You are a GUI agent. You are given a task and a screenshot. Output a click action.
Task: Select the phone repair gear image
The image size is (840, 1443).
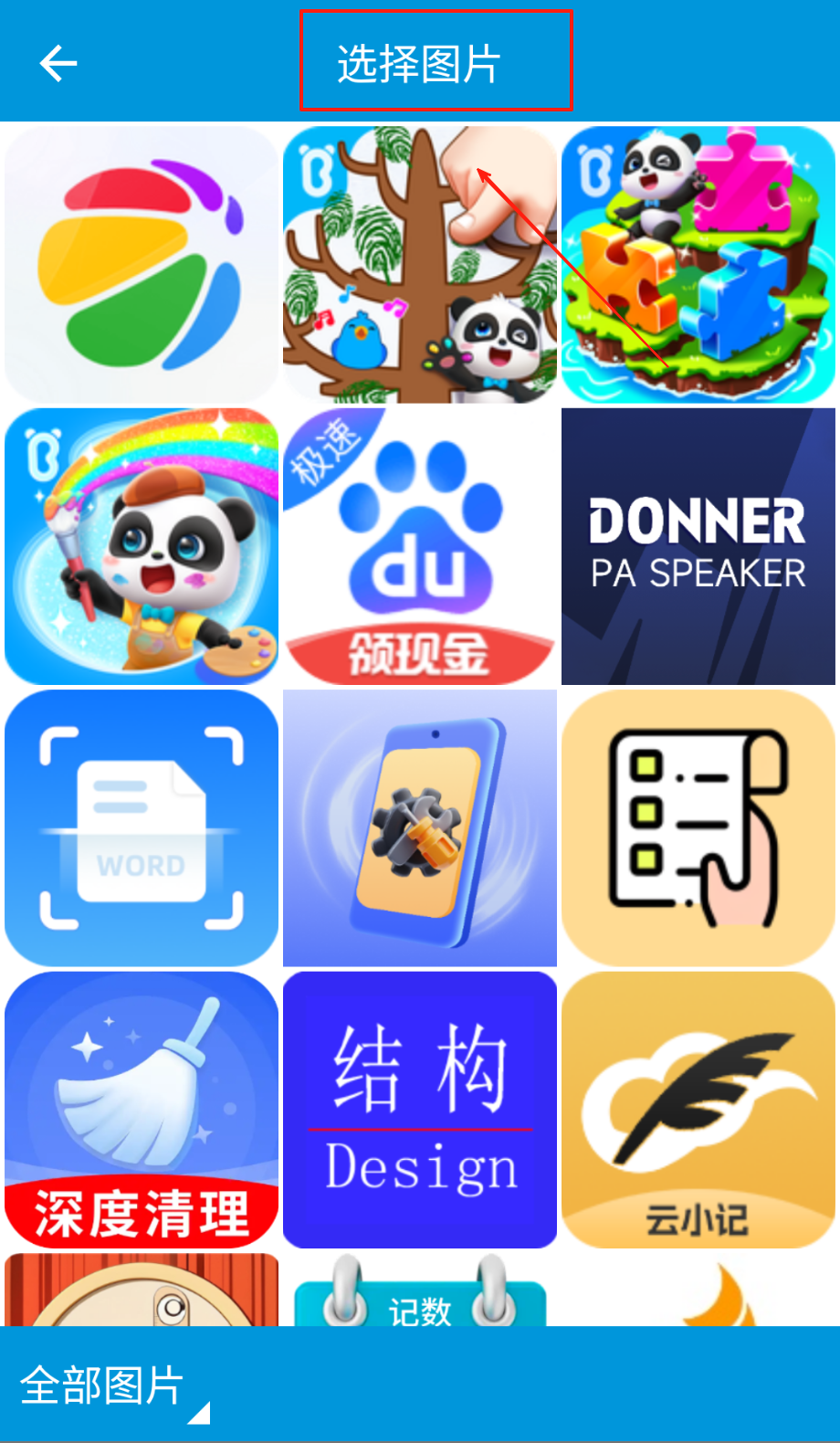pos(419,827)
